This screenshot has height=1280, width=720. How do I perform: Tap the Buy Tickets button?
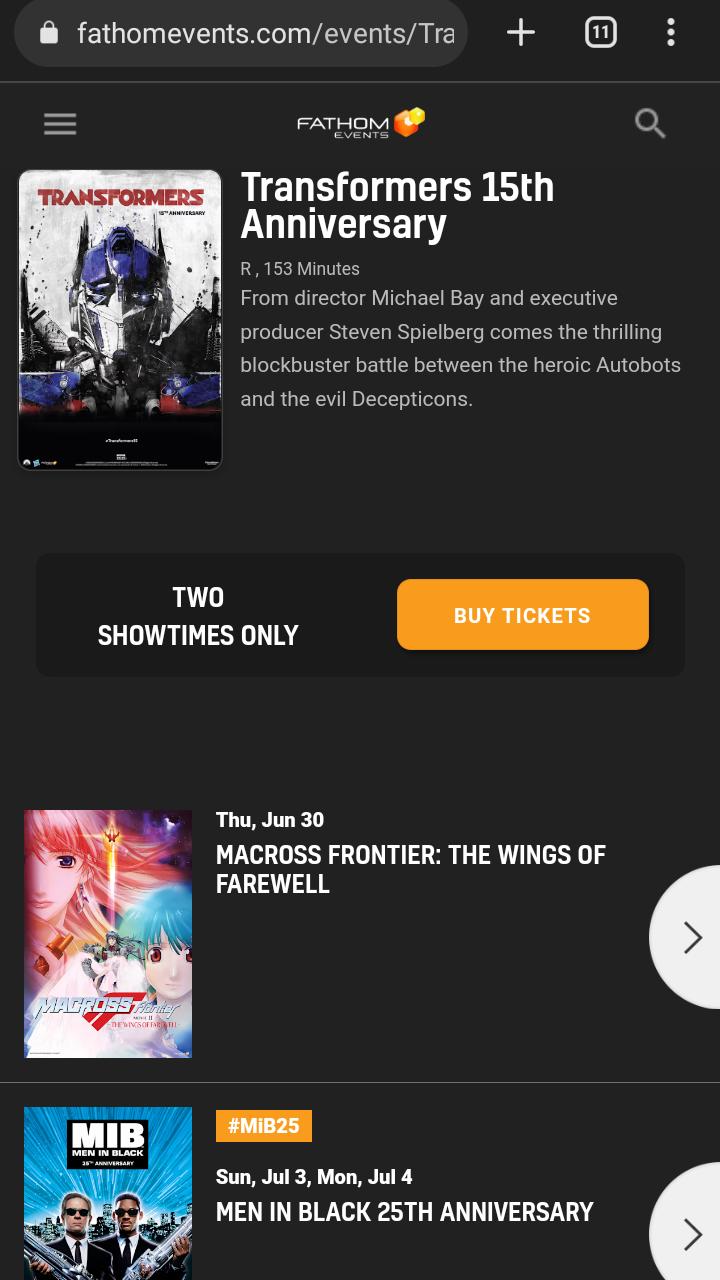[x=522, y=615]
